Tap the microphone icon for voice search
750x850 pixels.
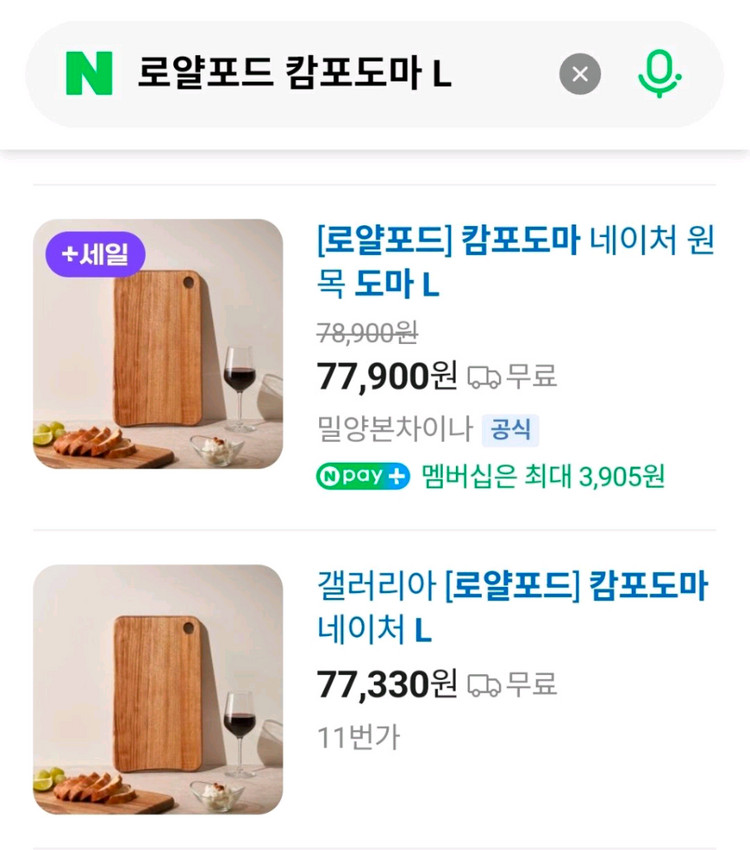pos(659,71)
